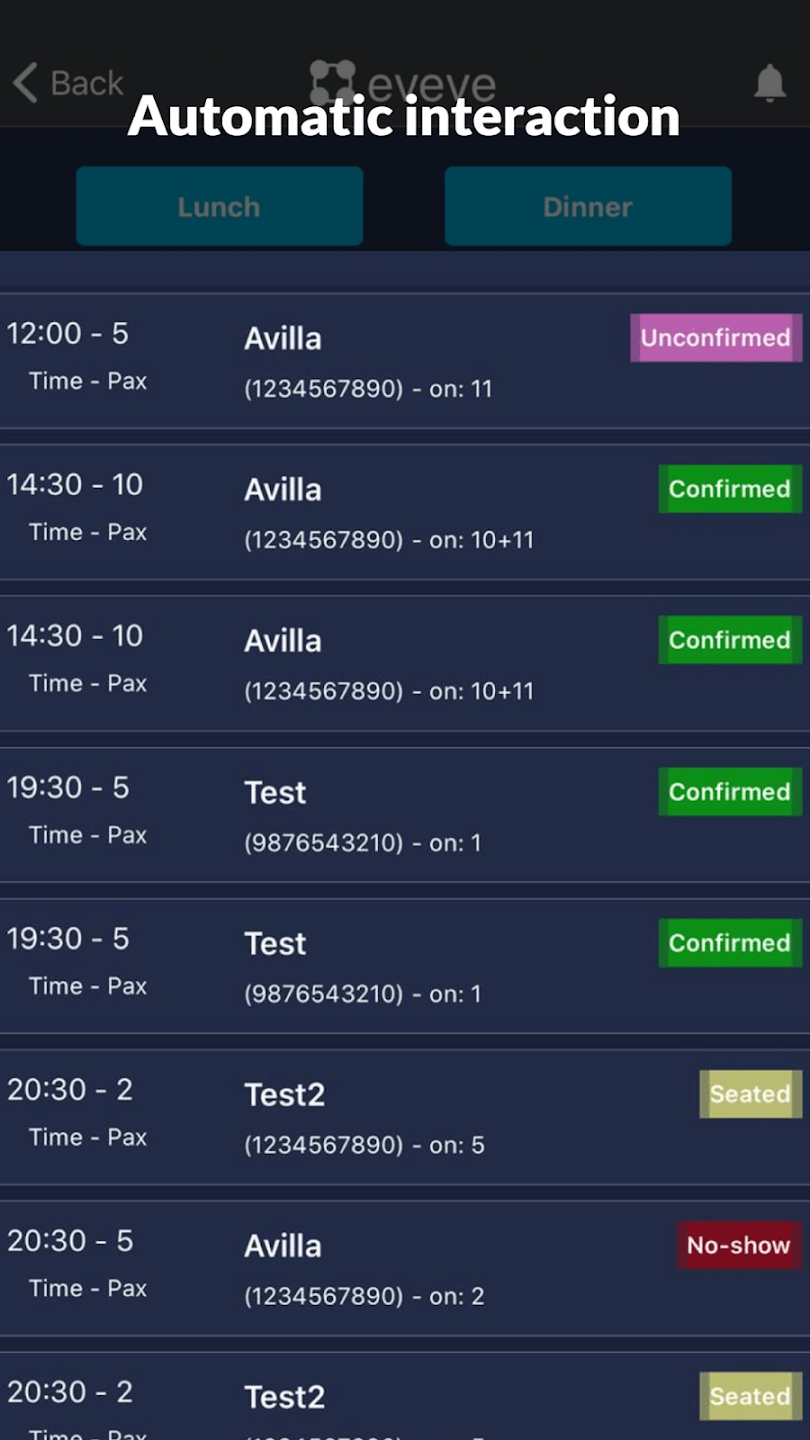Image resolution: width=810 pixels, height=1440 pixels.
Task: Switch to the Dinner bookings
Action: pos(588,207)
